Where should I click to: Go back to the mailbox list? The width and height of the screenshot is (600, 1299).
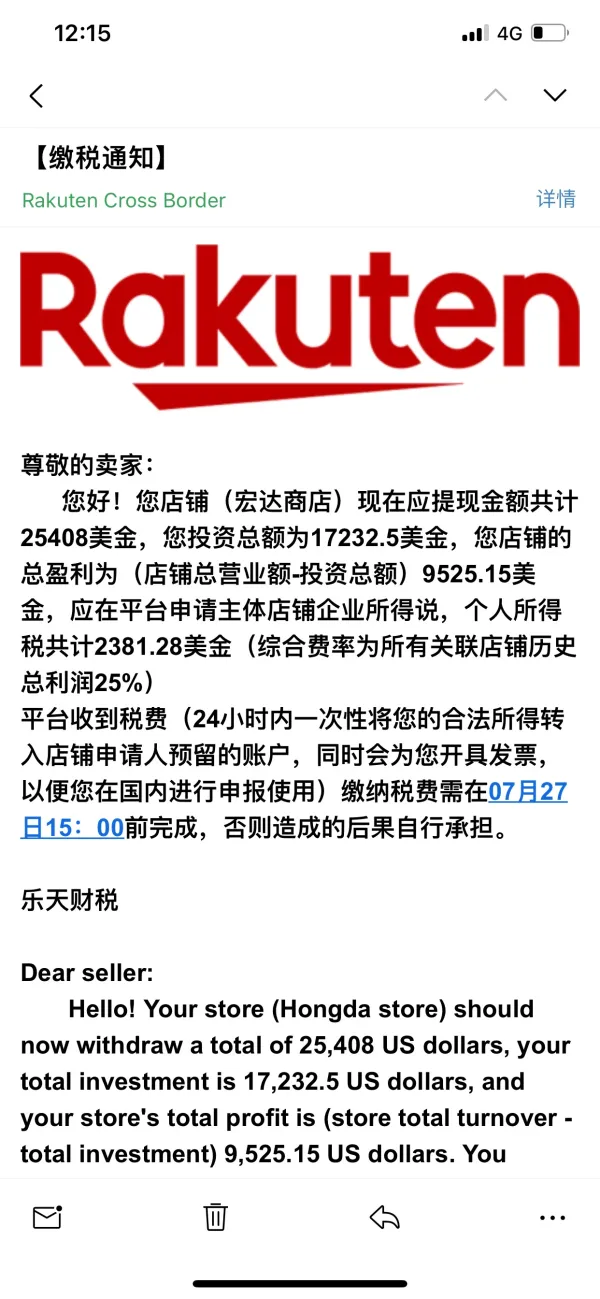point(37,96)
